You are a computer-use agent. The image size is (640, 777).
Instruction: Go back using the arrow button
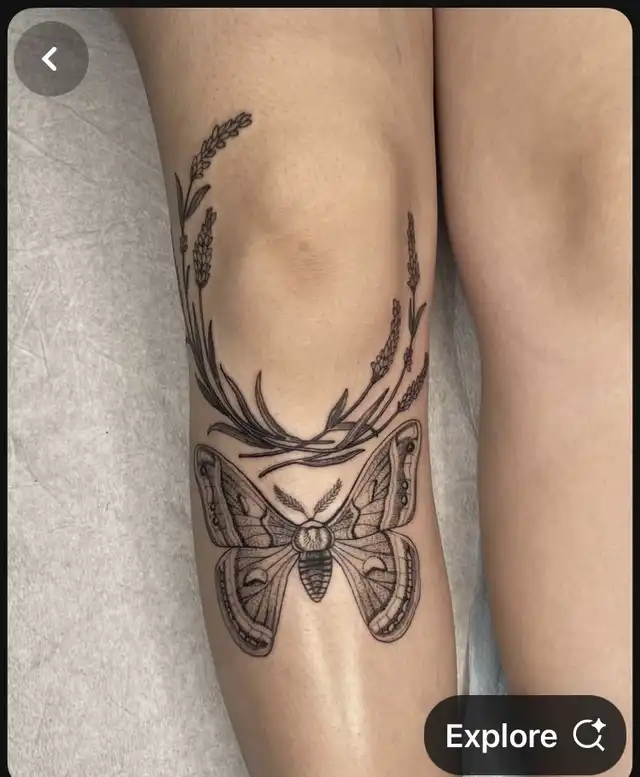50,59
